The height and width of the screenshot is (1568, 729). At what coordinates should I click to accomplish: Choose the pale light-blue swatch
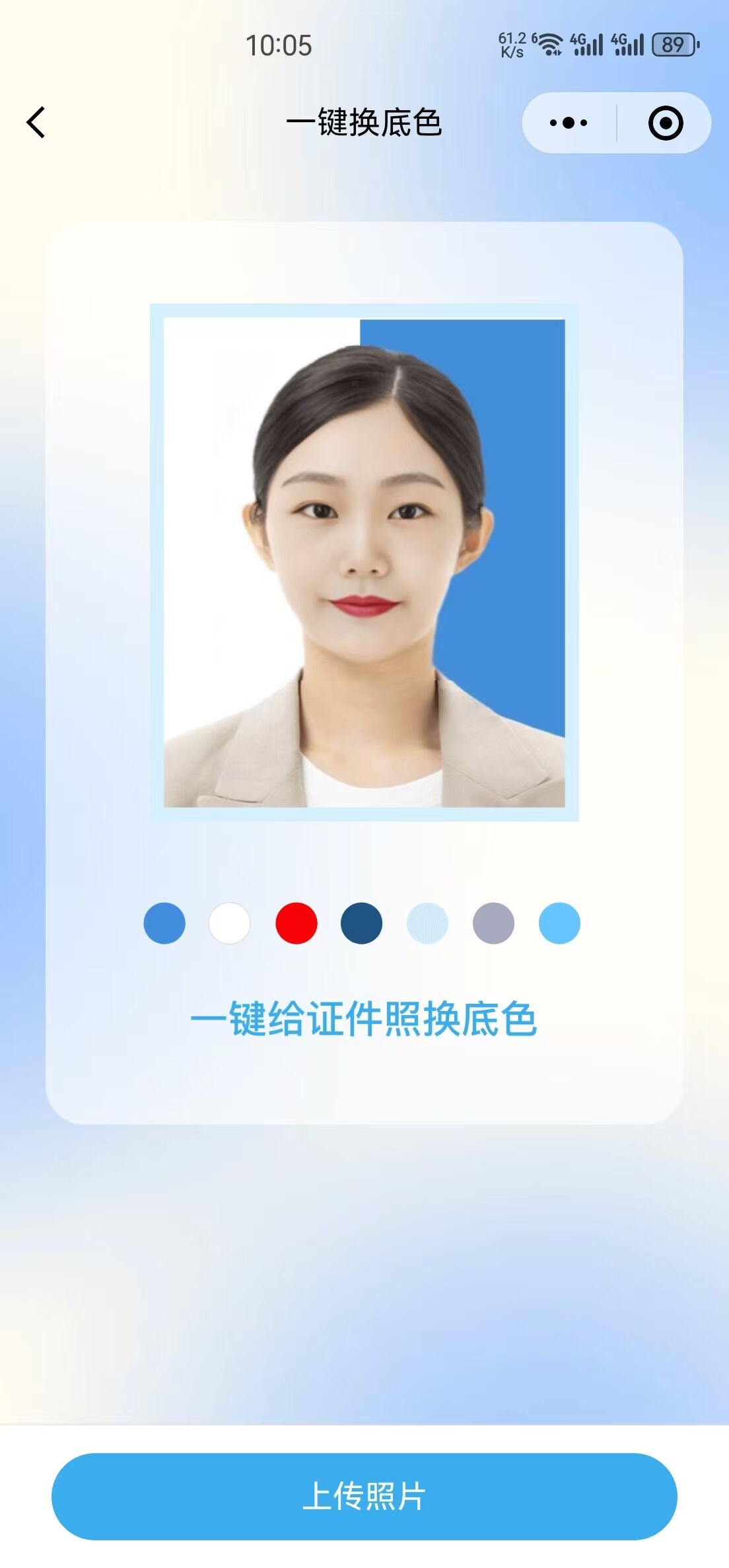427,923
